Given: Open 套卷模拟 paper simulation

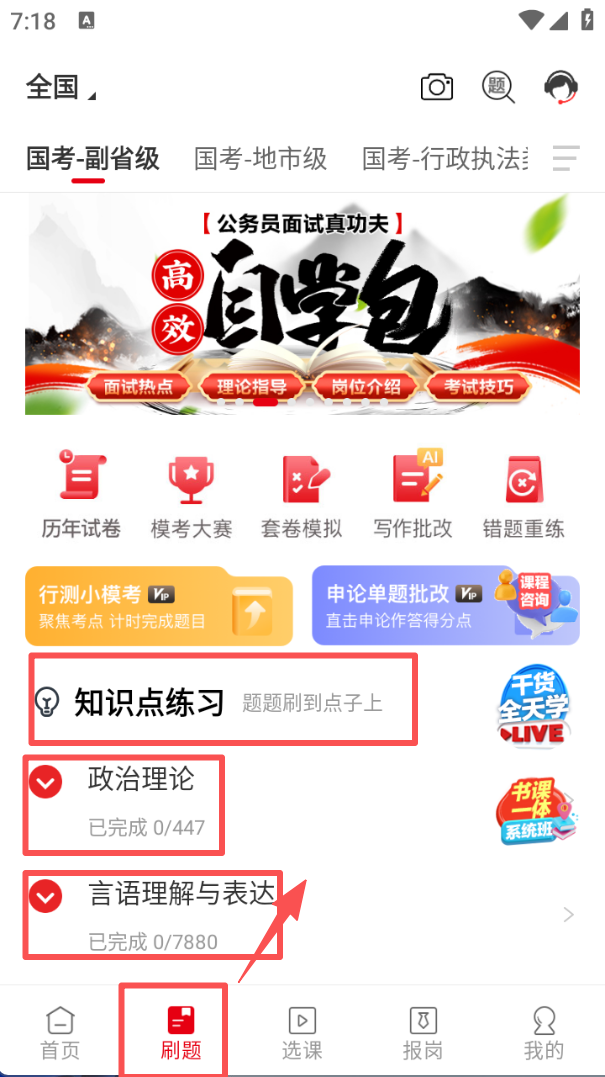Looking at the screenshot, I should 302,495.
